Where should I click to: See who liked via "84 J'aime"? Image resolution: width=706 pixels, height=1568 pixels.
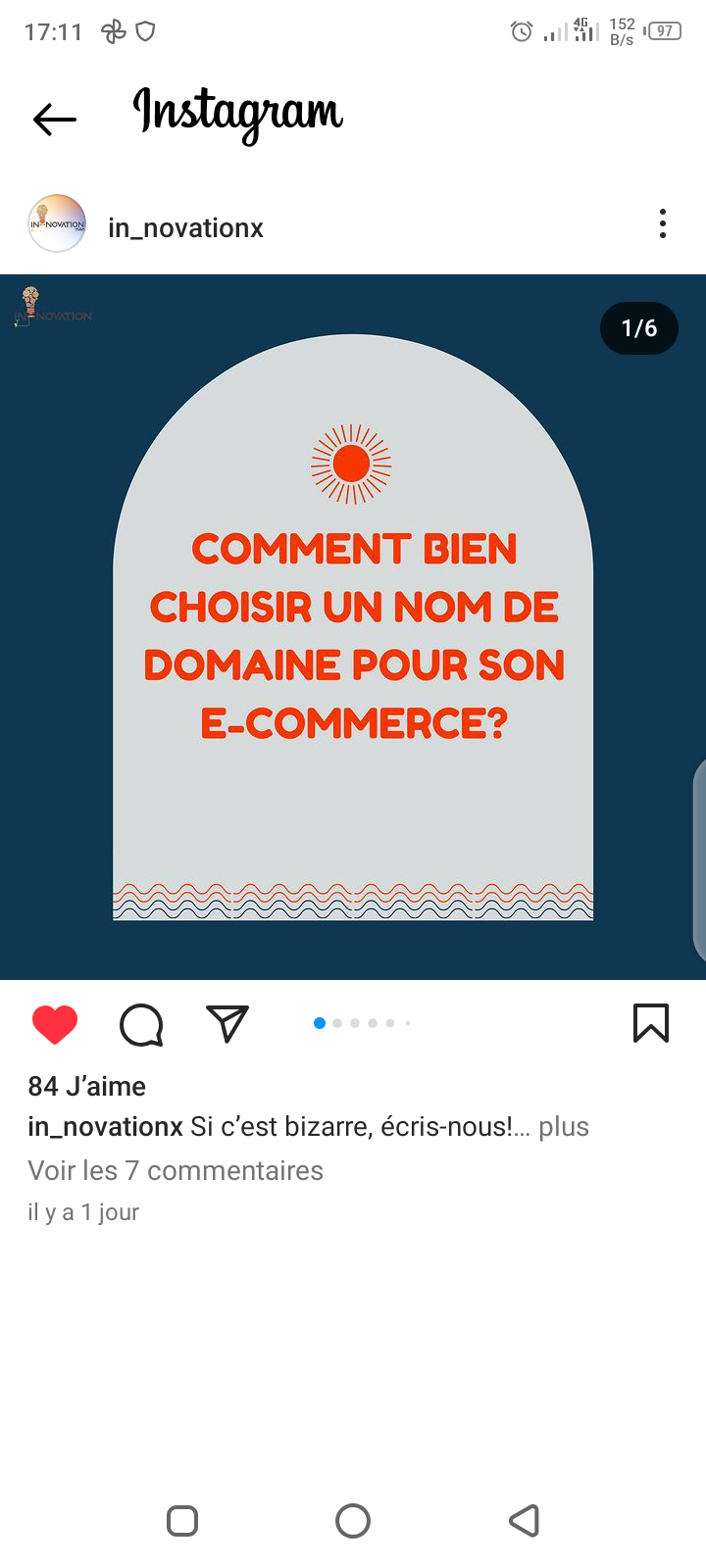(87, 1086)
